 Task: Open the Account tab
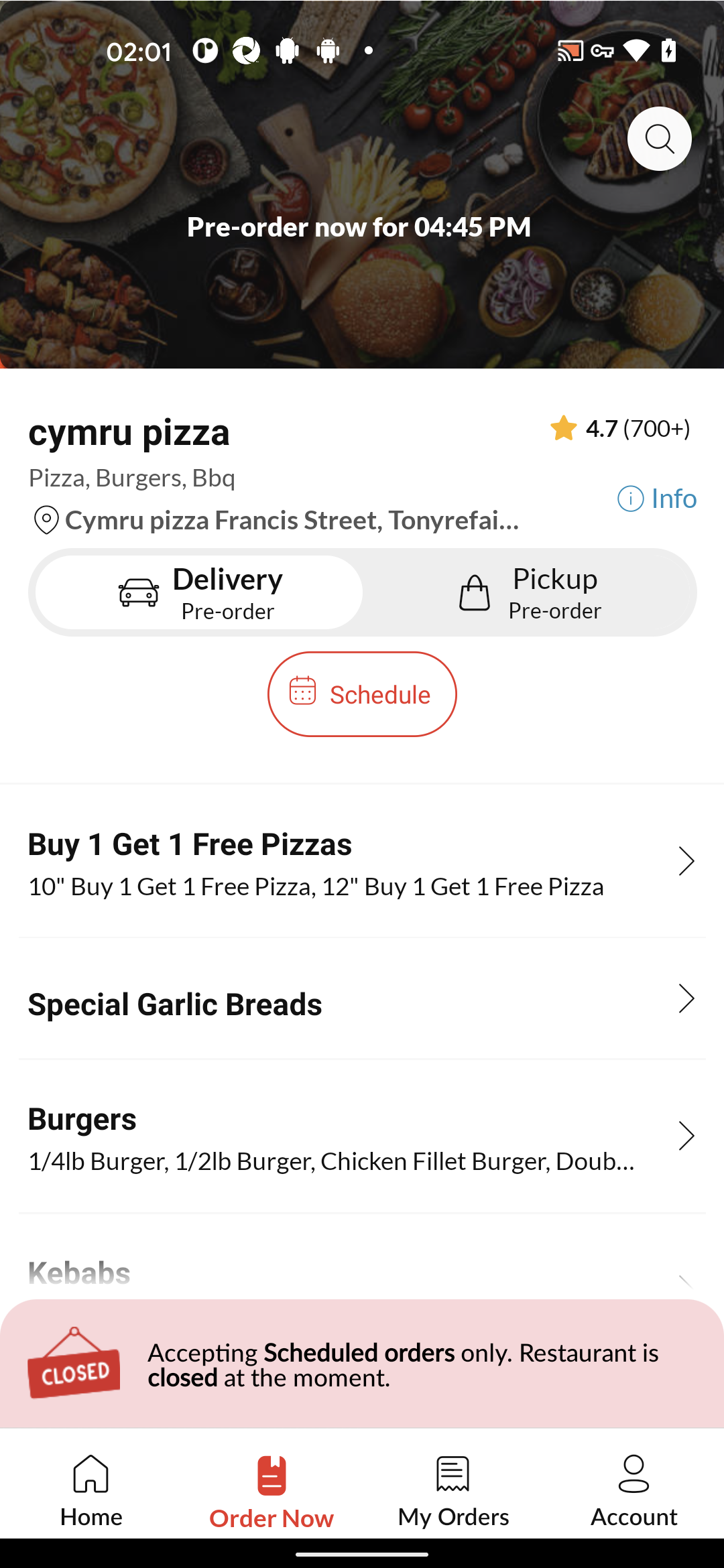click(x=633, y=1490)
